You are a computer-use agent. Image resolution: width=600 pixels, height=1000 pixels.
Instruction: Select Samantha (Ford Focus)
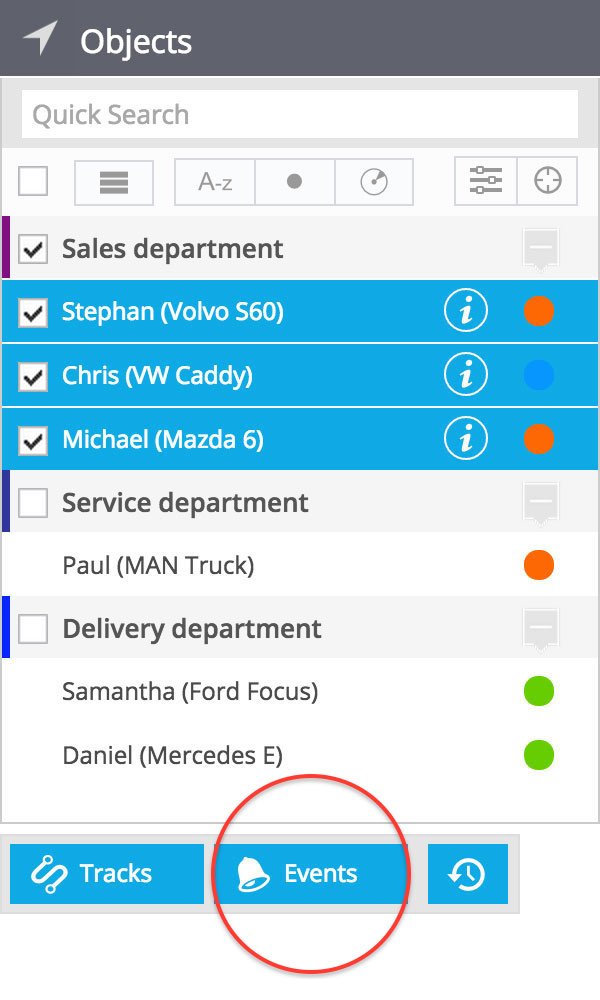pyautogui.click(x=300, y=691)
